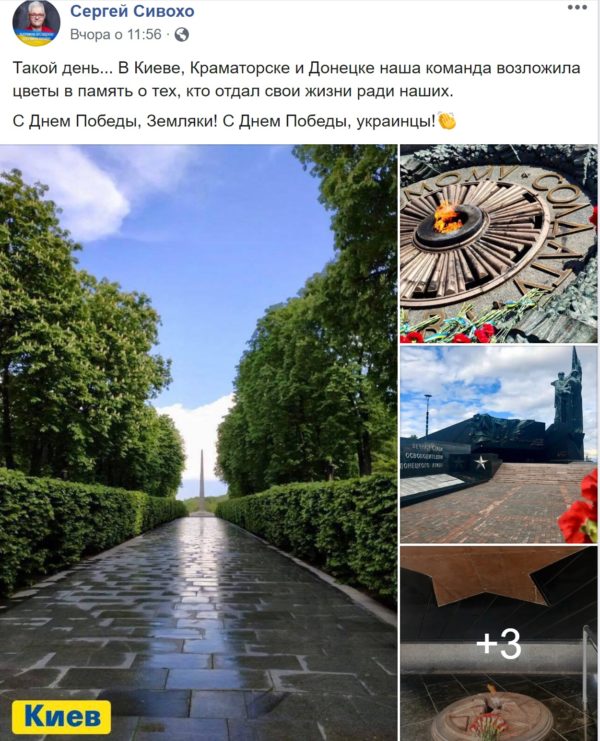Open the post timestamp Вчера о 11:56
Viewport: 600px width, 741px height.
tap(116, 34)
